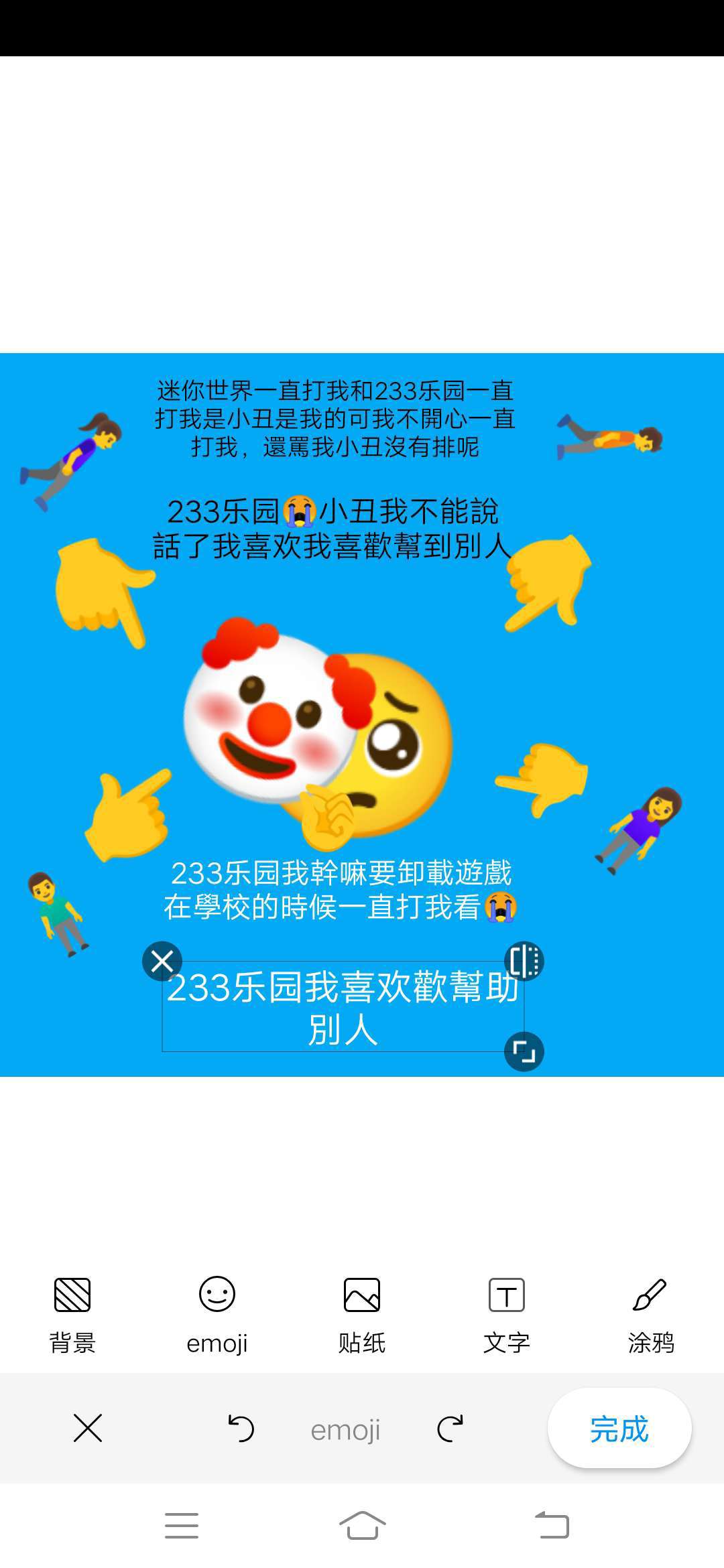Viewport: 724px width, 1568px height.
Task: Undo the last edit
Action: tap(241, 1429)
